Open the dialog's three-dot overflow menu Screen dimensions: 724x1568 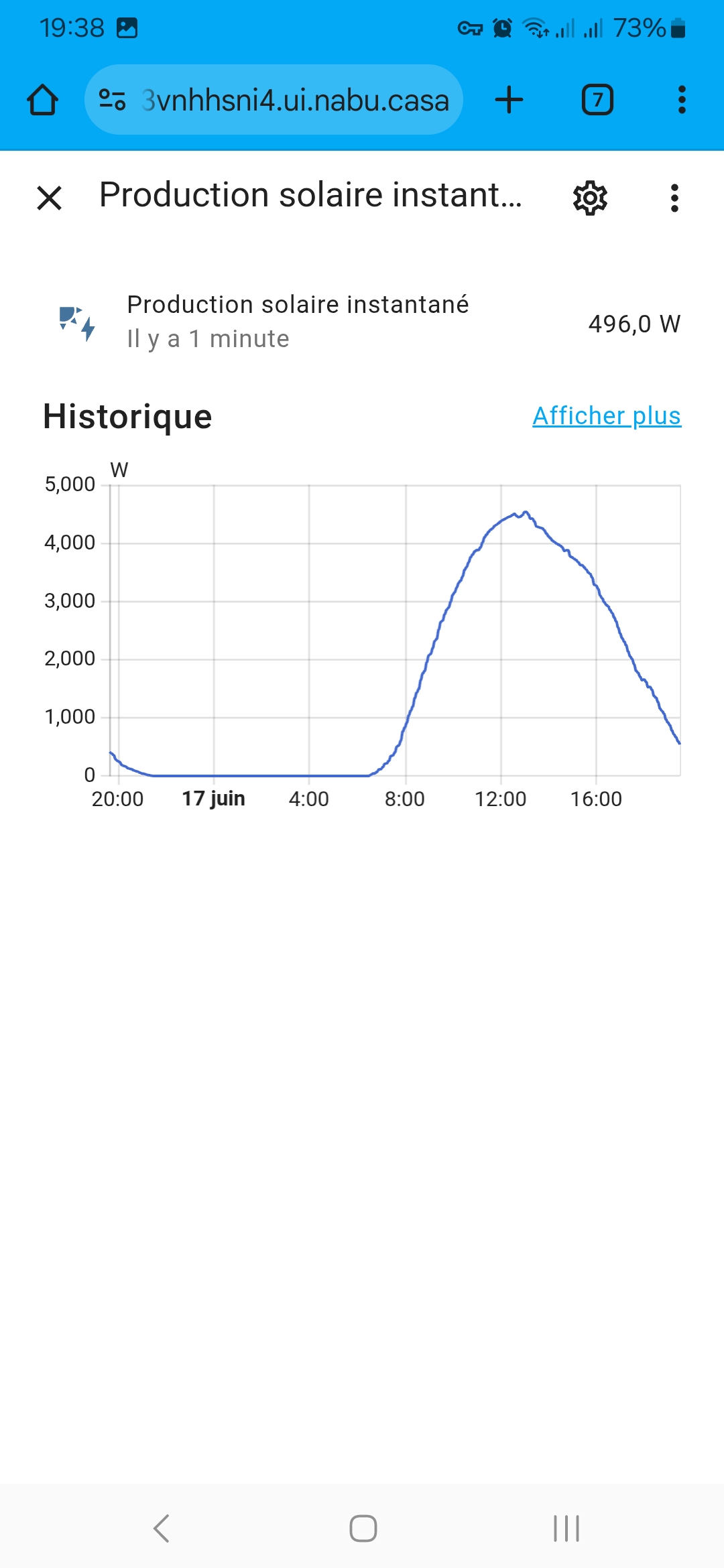(674, 198)
